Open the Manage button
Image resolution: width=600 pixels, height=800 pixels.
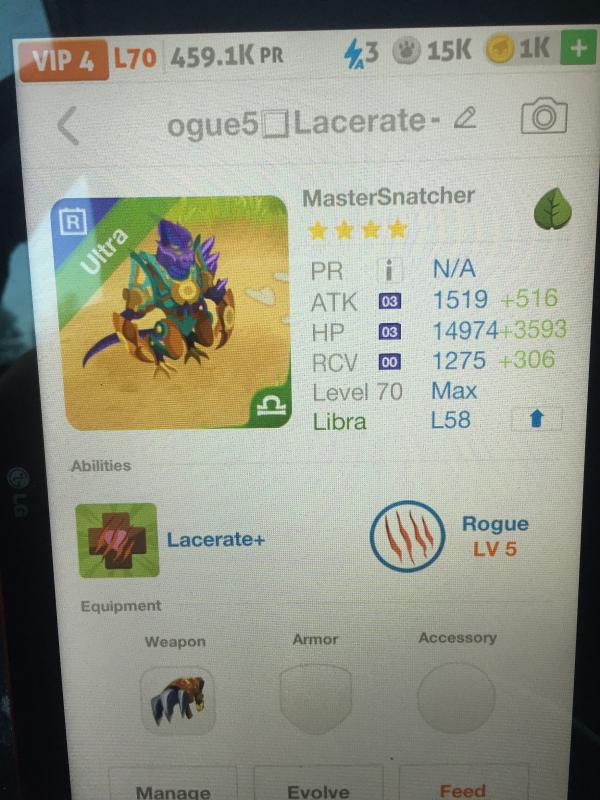(172, 787)
